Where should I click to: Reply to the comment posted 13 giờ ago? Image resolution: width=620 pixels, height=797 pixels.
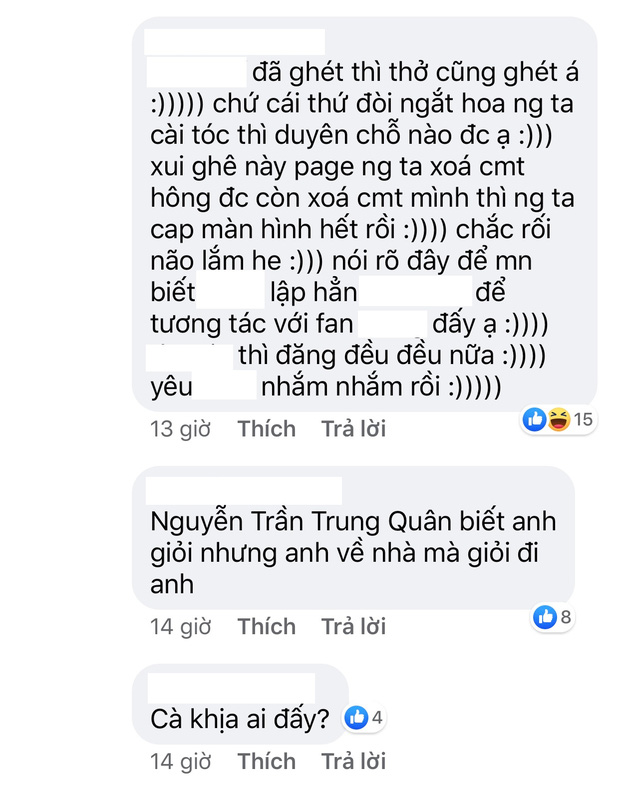[352, 429]
